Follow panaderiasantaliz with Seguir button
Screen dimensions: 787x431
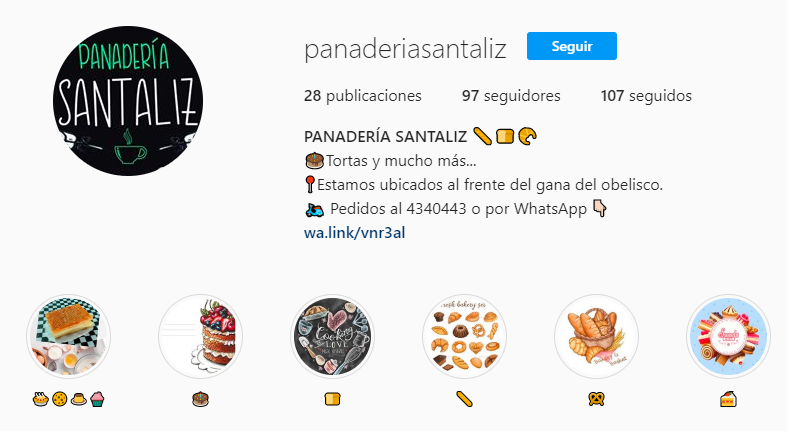(x=571, y=46)
